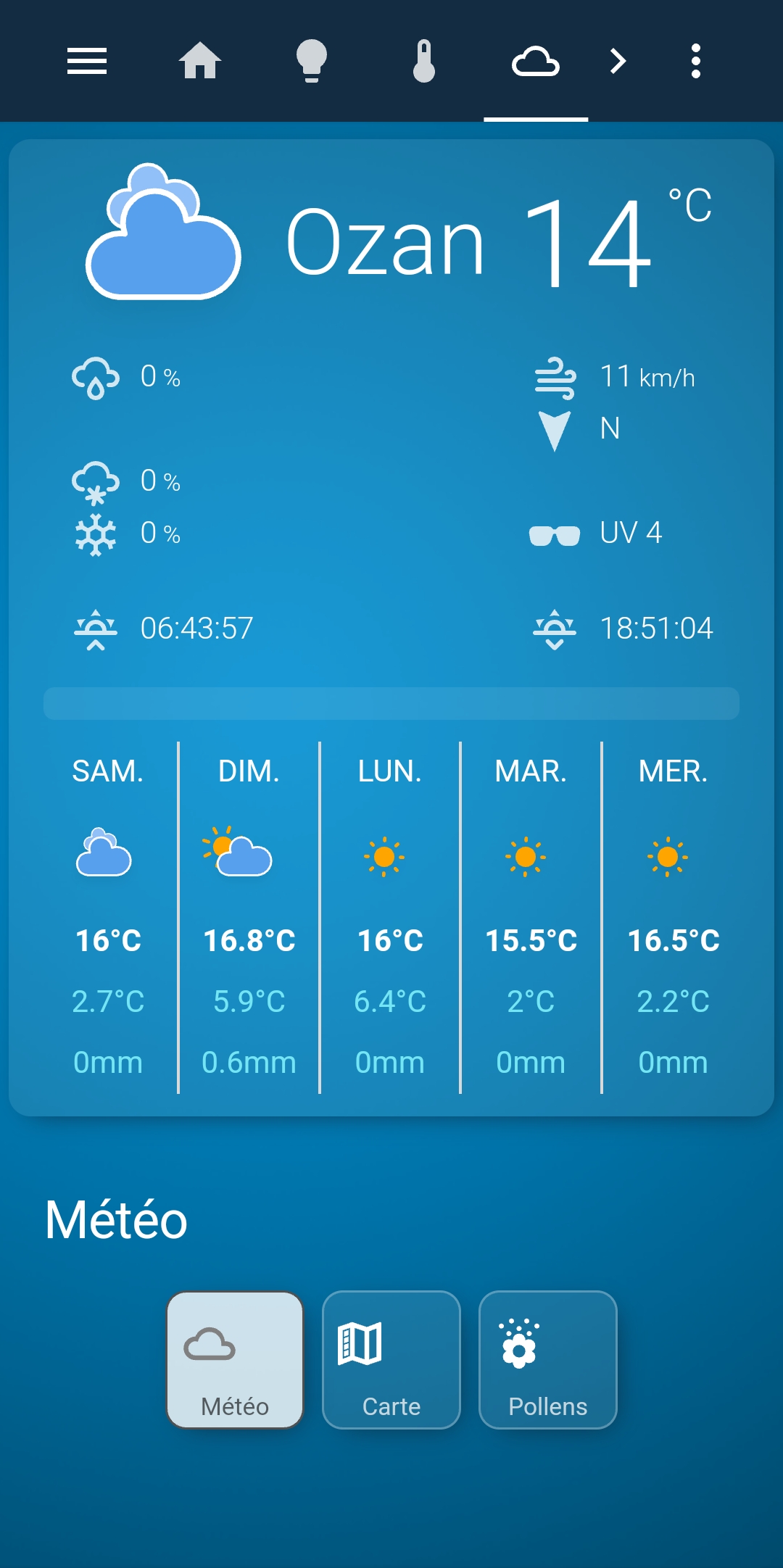Open the hamburger drawer menu
The width and height of the screenshot is (783, 1568).
pos(87,61)
